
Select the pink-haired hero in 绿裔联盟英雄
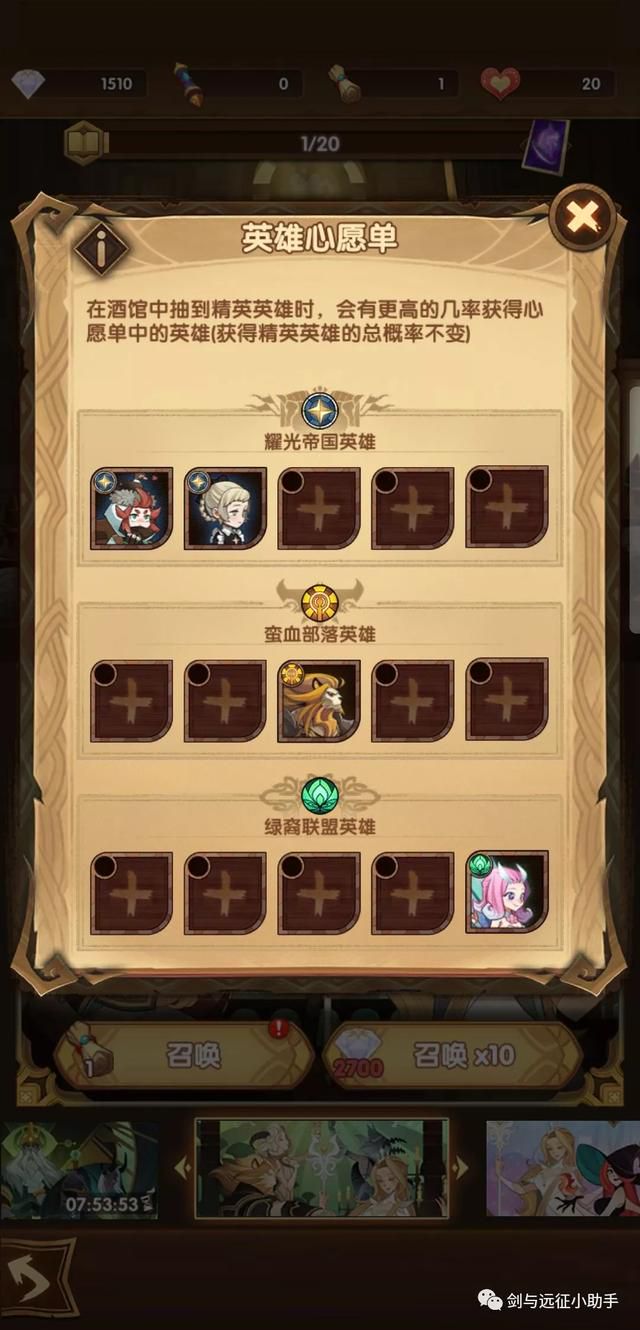coord(507,892)
